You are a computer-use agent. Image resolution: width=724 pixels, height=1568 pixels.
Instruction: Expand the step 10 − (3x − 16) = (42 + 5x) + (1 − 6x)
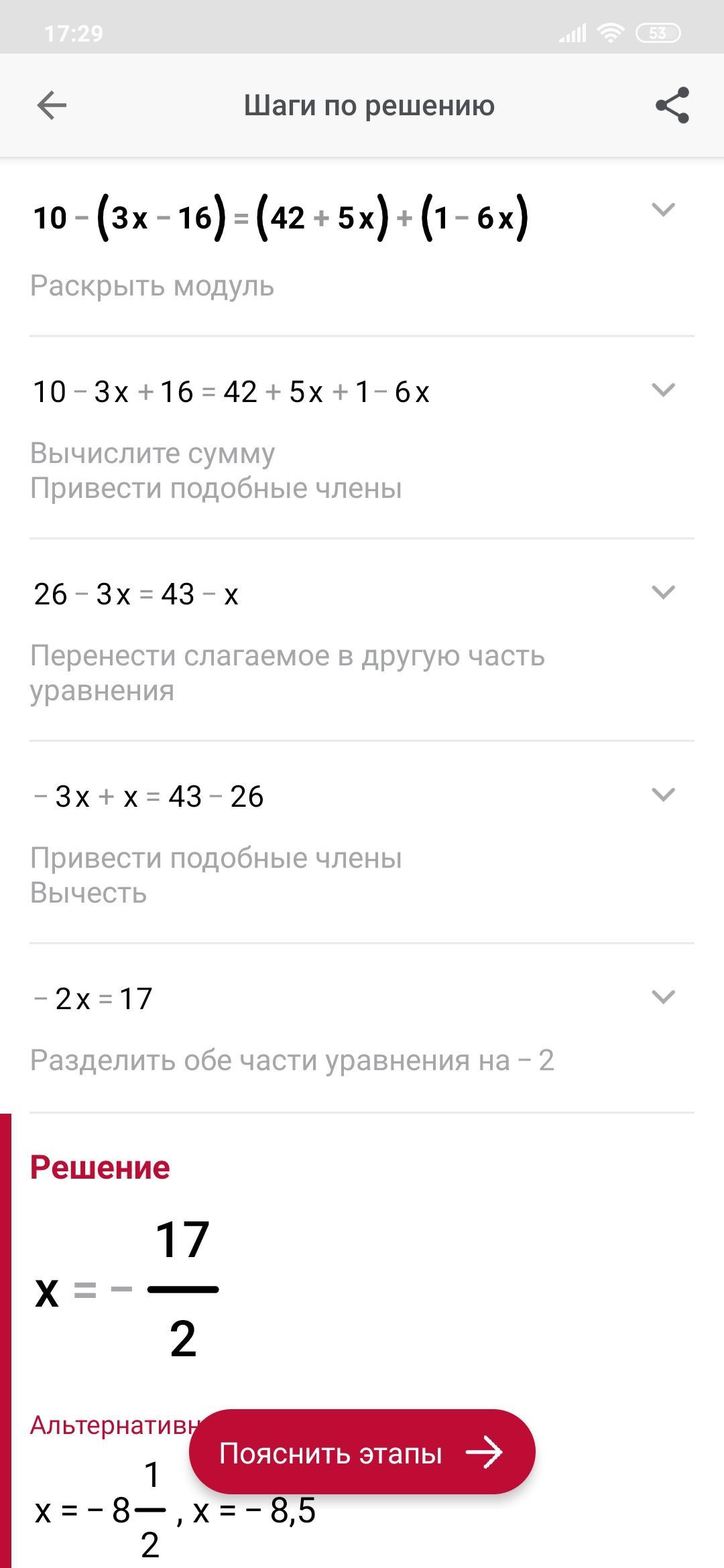click(663, 210)
